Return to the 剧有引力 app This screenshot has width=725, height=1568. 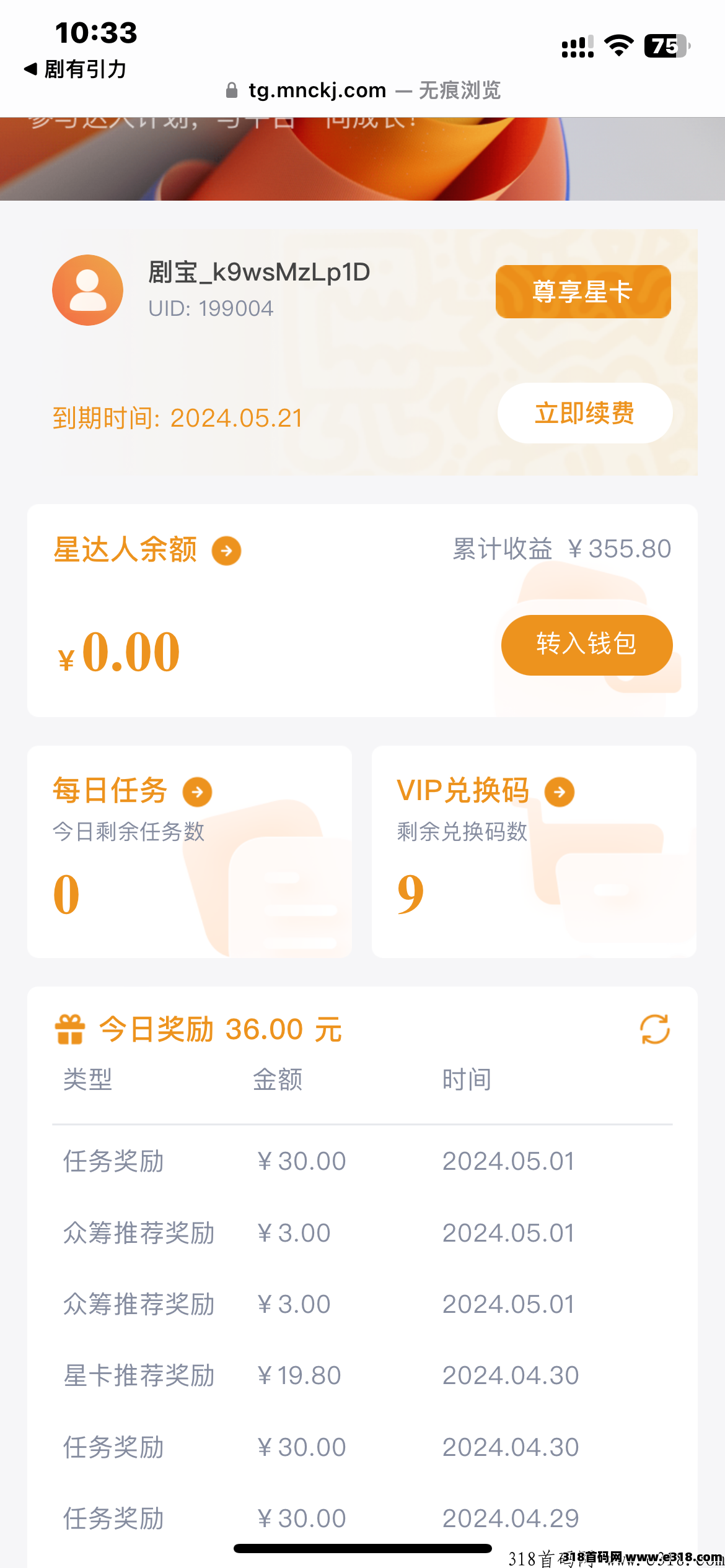click(75, 69)
